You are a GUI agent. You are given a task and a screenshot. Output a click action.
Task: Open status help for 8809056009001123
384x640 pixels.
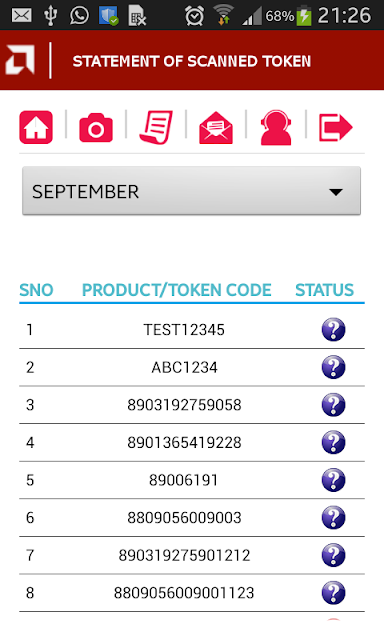coord(333,592)
